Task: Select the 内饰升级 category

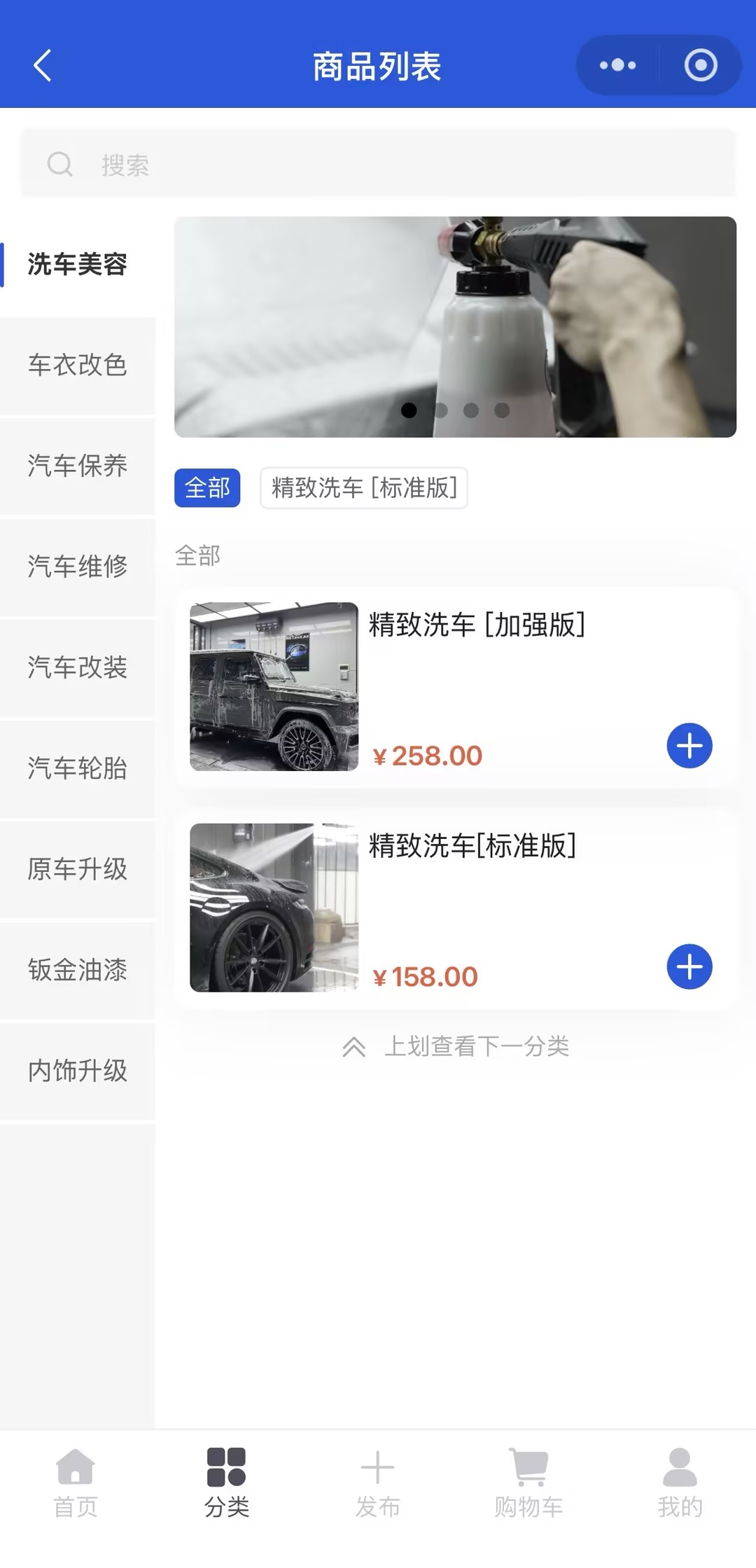Action: (77, 1071)
